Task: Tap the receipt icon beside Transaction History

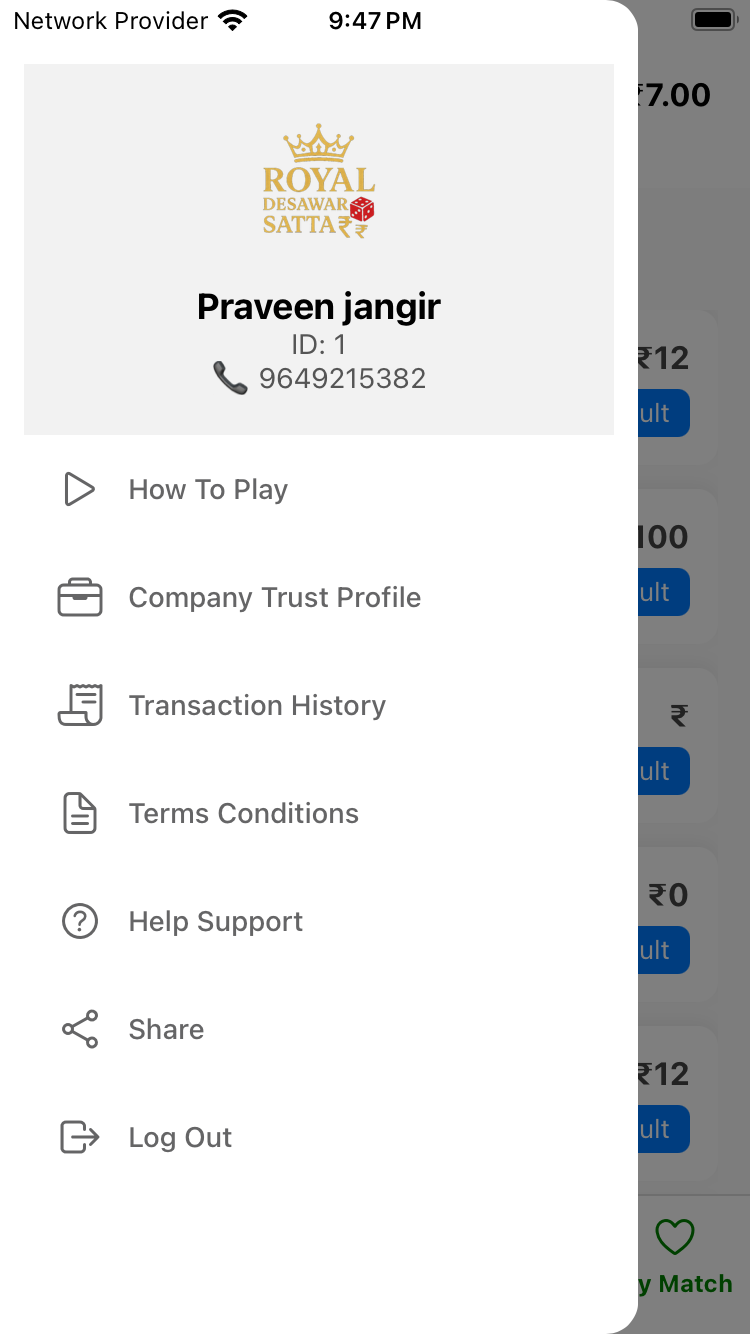Action: tap(80, 705)
